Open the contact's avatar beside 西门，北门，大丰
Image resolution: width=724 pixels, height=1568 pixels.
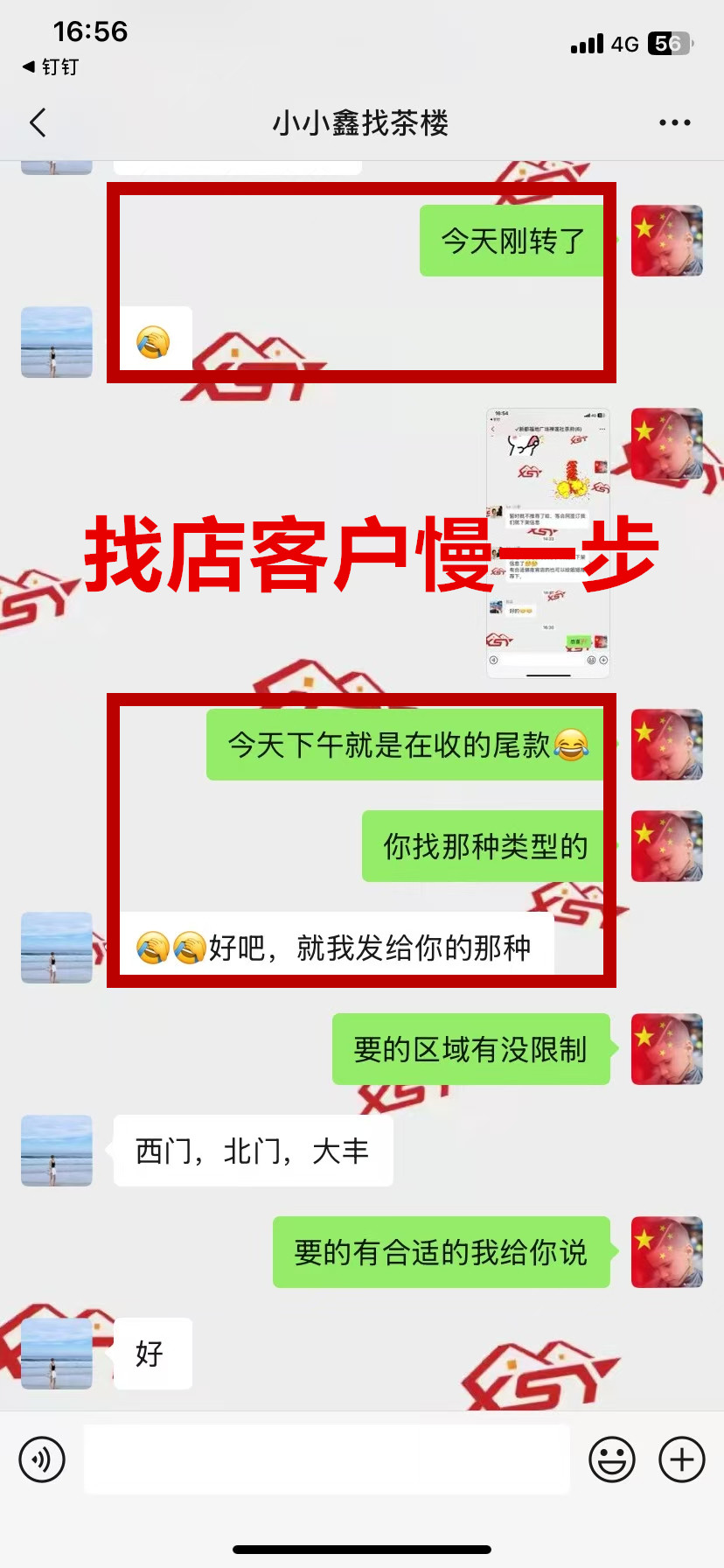click(x=57, y=1151)
